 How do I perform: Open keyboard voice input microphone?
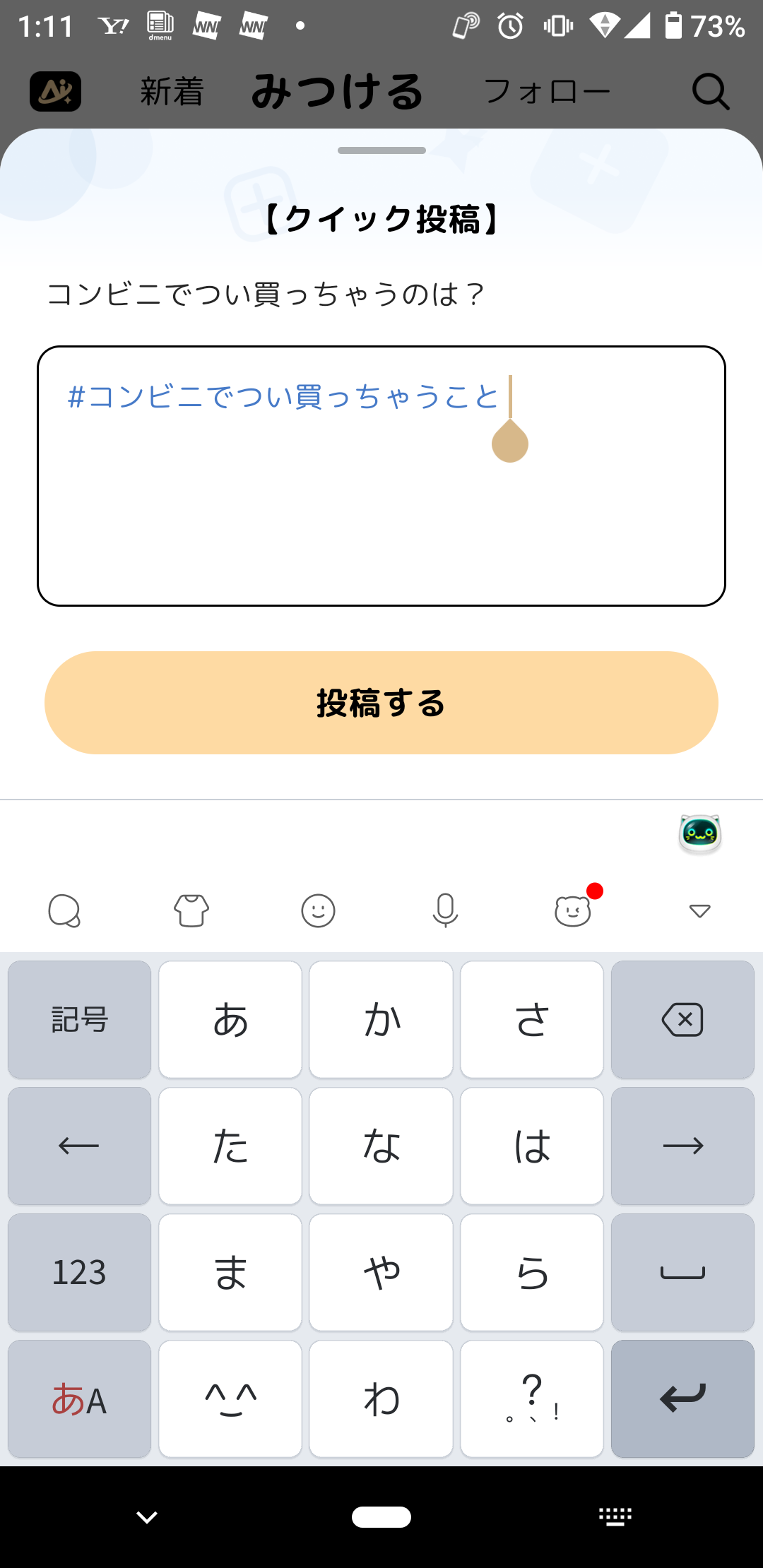[x=445, y=910]
